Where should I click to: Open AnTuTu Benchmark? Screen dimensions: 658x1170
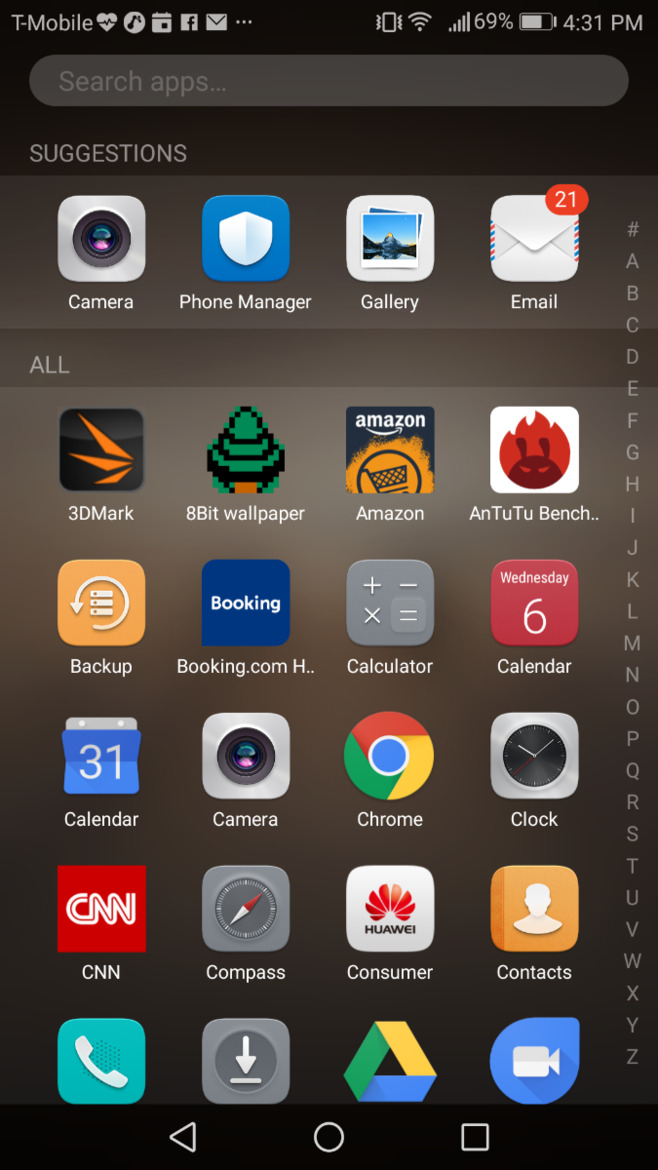[x=534, y=450]
